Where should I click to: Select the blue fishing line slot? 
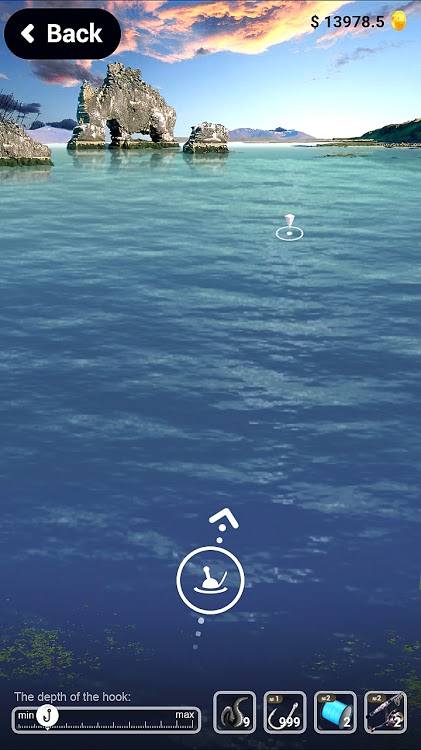(x=335, y=712)
